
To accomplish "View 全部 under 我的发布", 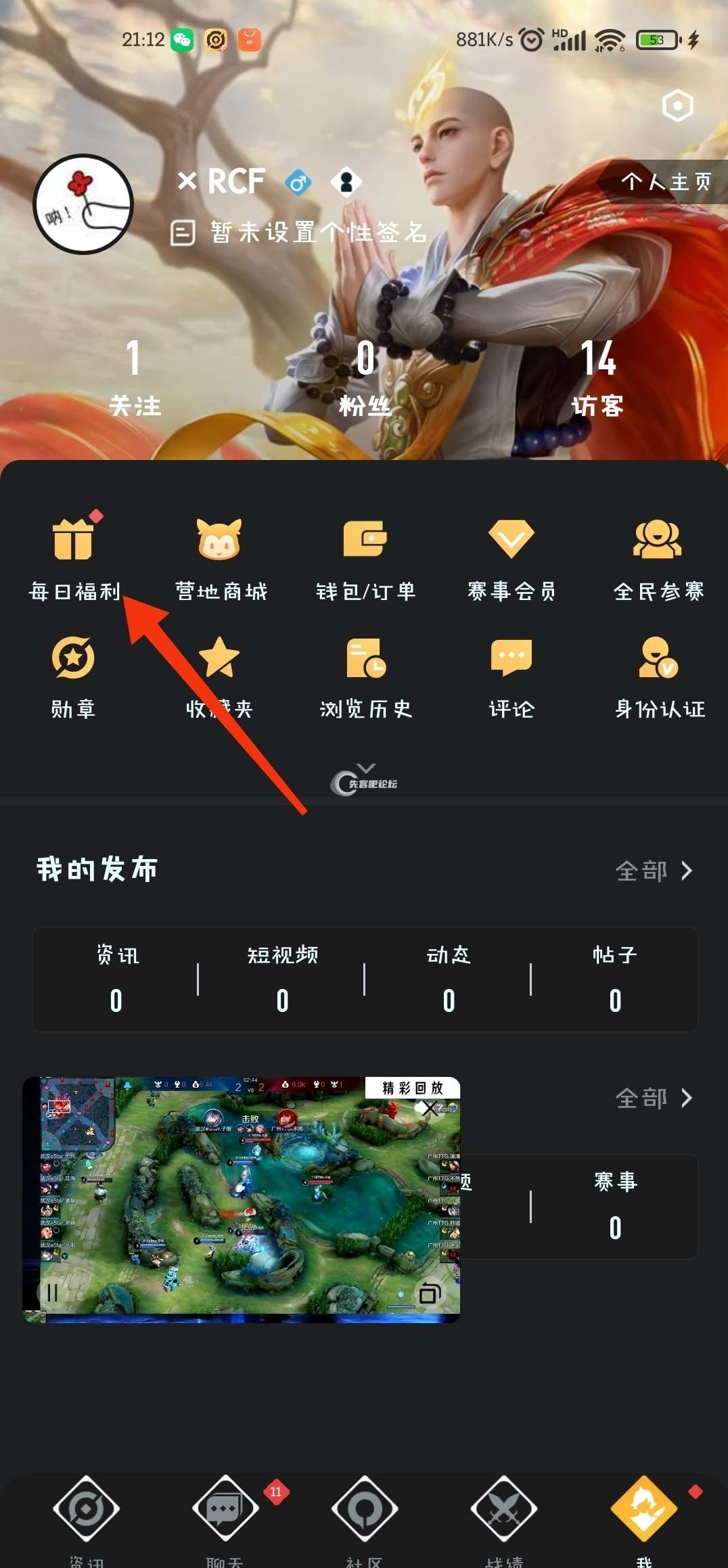I will pos(654,871).
